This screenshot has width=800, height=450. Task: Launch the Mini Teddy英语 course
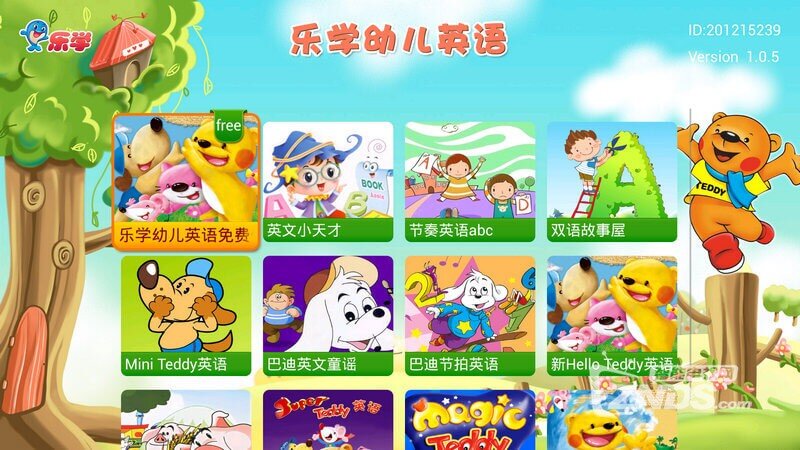pyautogui.click(x=186, y=315)
